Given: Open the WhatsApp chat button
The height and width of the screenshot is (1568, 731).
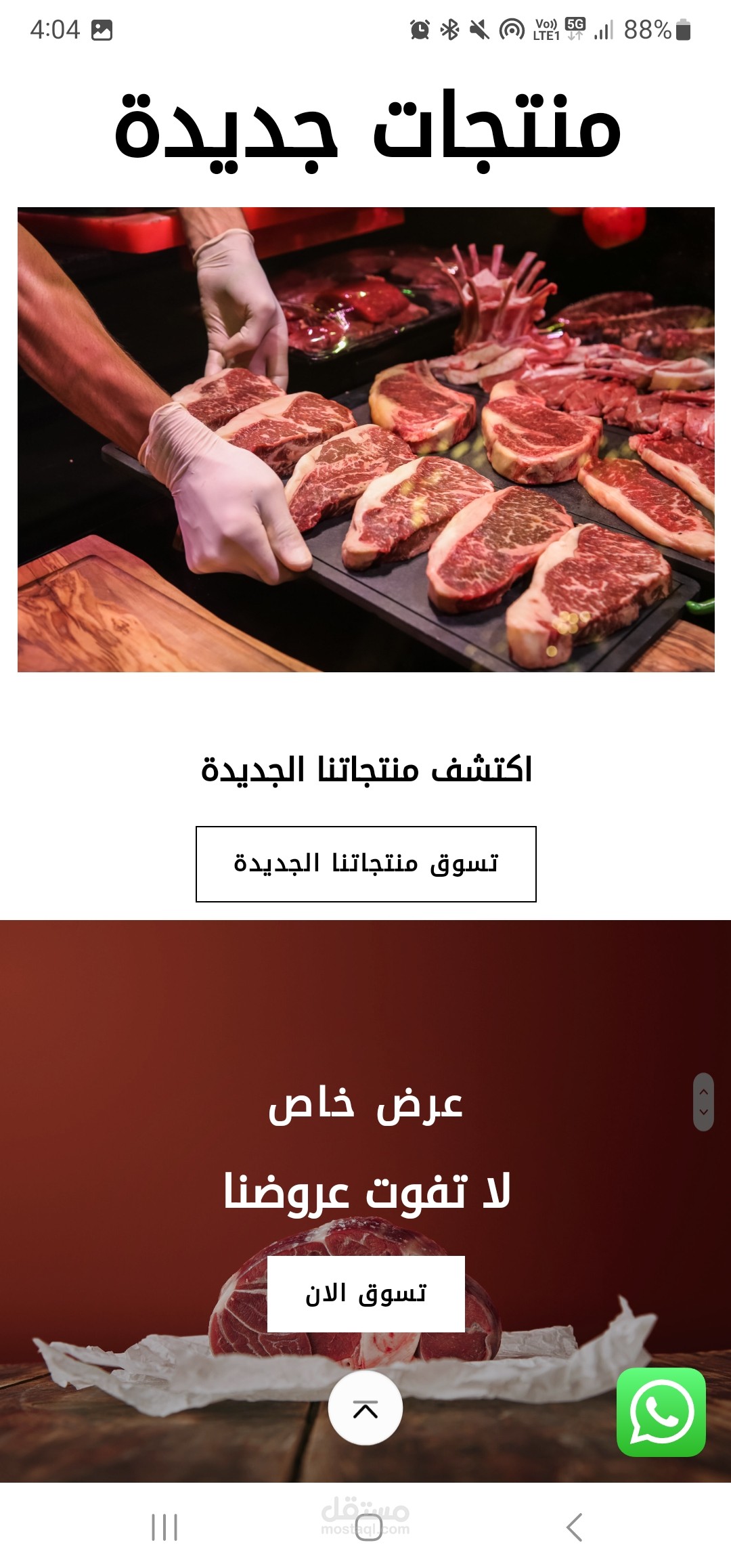Looking at the screenshot, I should 661,1412.
